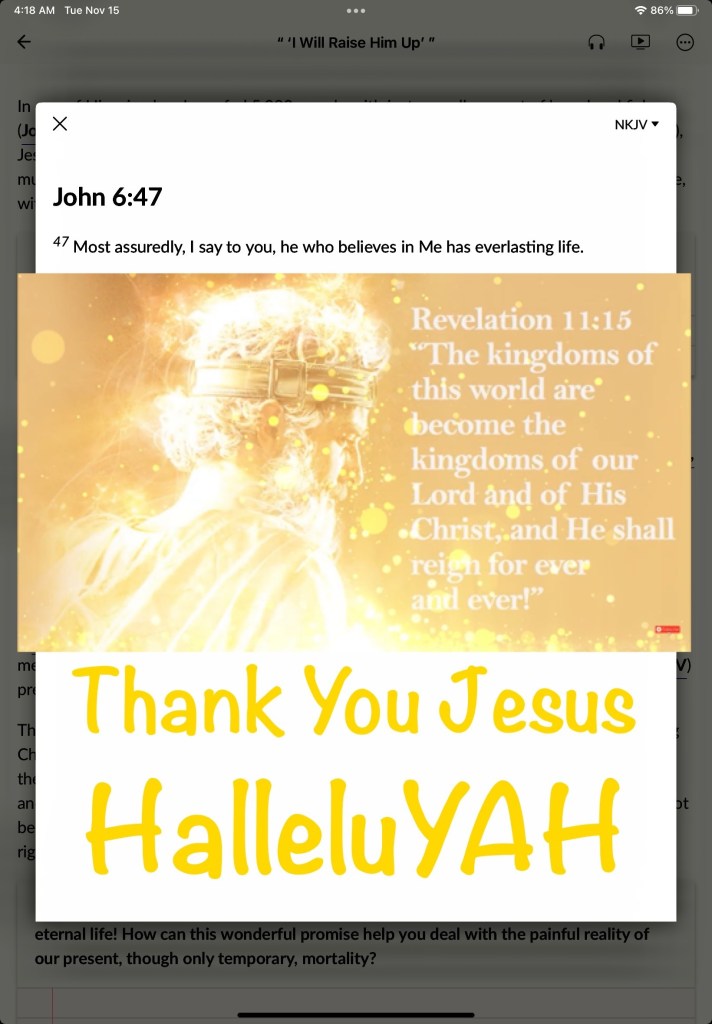Open the more options circle menu
This screenshot has height=1024, width=712.
(x=685, y=42)
